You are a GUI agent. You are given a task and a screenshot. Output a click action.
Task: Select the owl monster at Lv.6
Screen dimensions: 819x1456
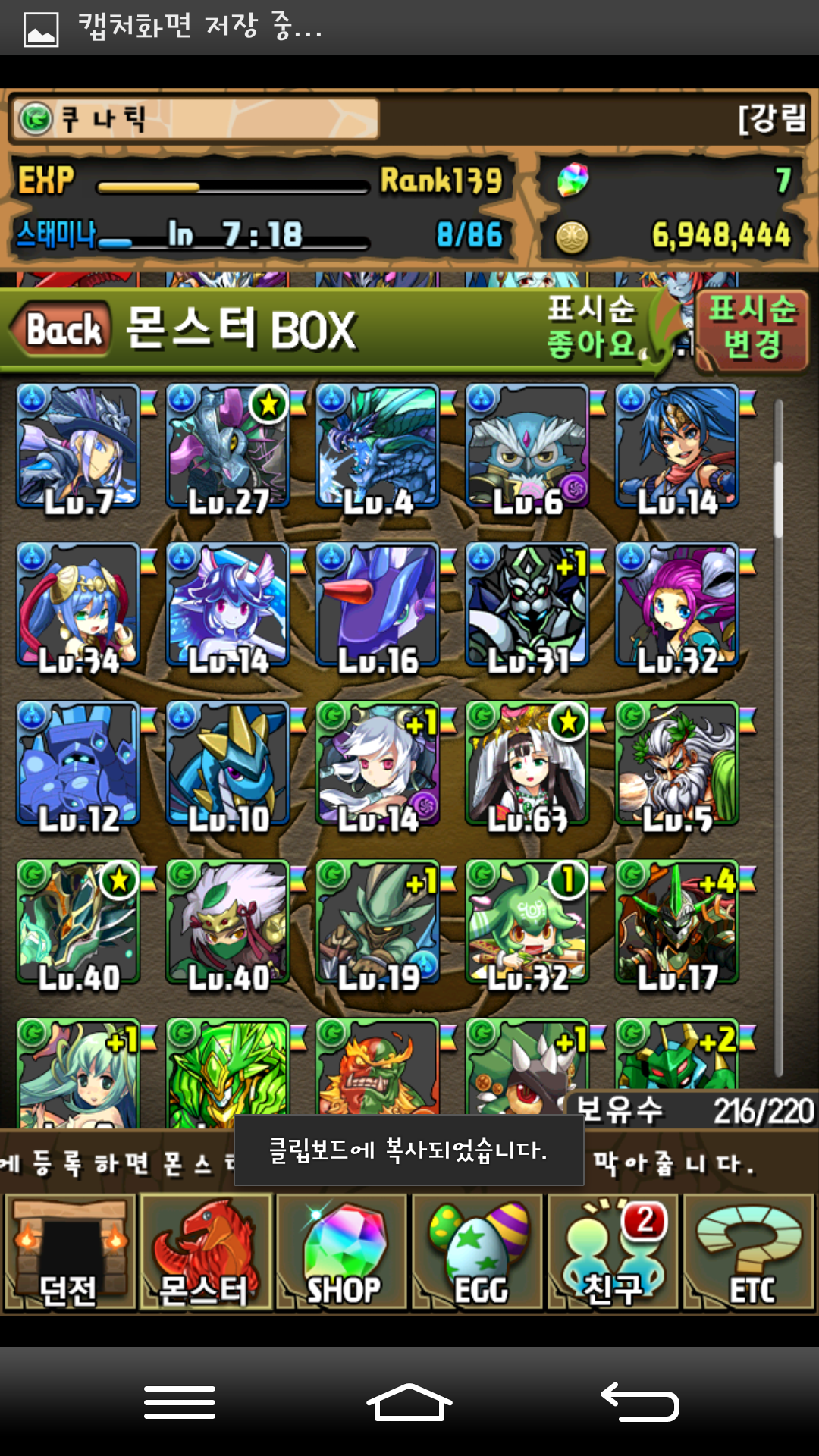[527, 447]
